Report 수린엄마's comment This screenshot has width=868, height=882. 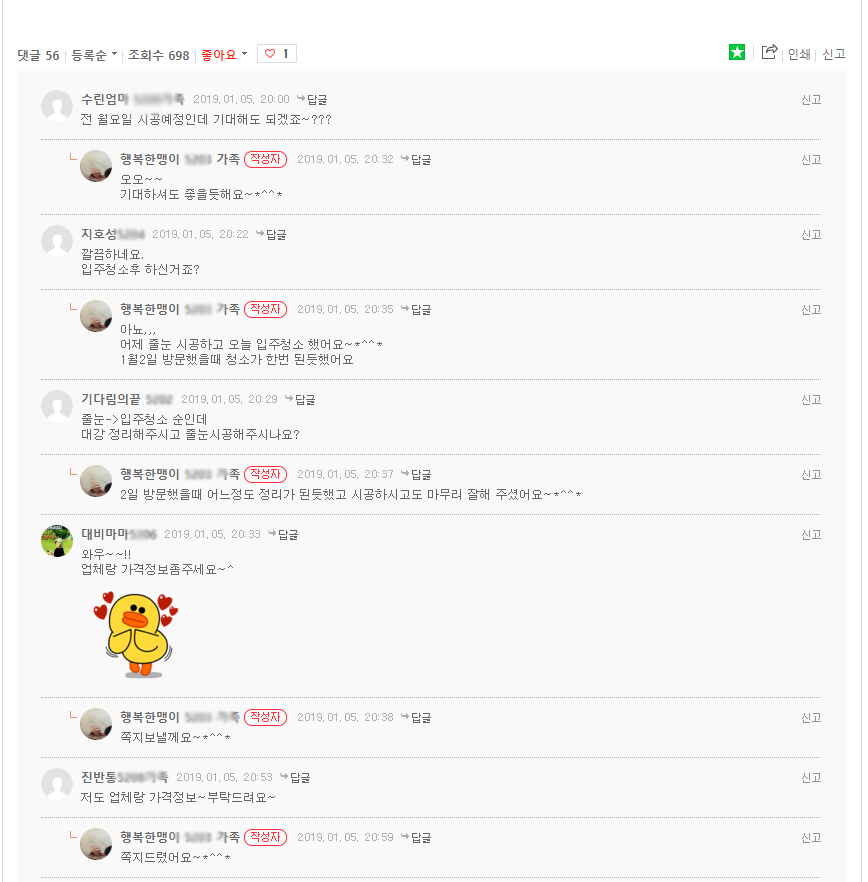(x=811, y=99)
